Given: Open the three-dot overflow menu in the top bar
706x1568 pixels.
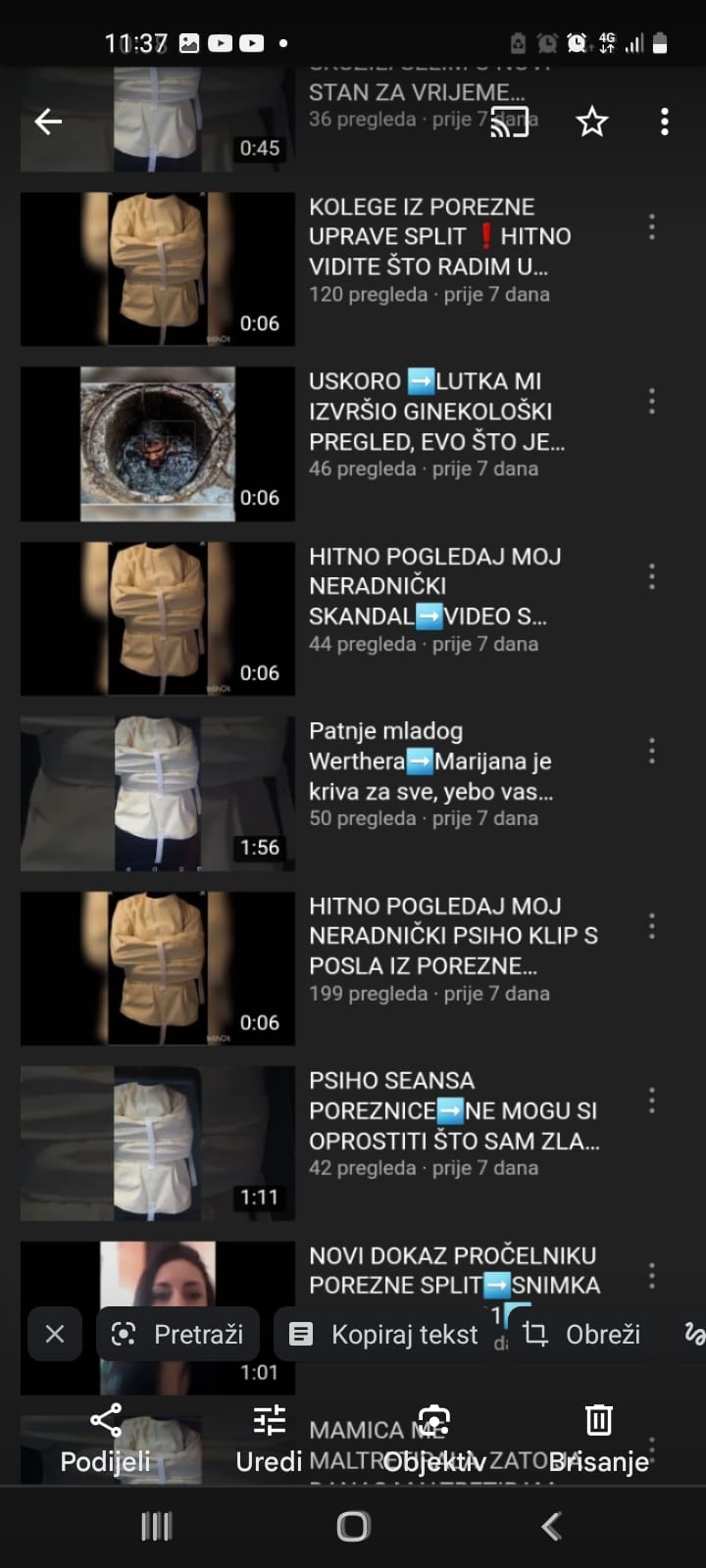Looking at the screenshot, I should pyautogui.click(x=664, y=122).
